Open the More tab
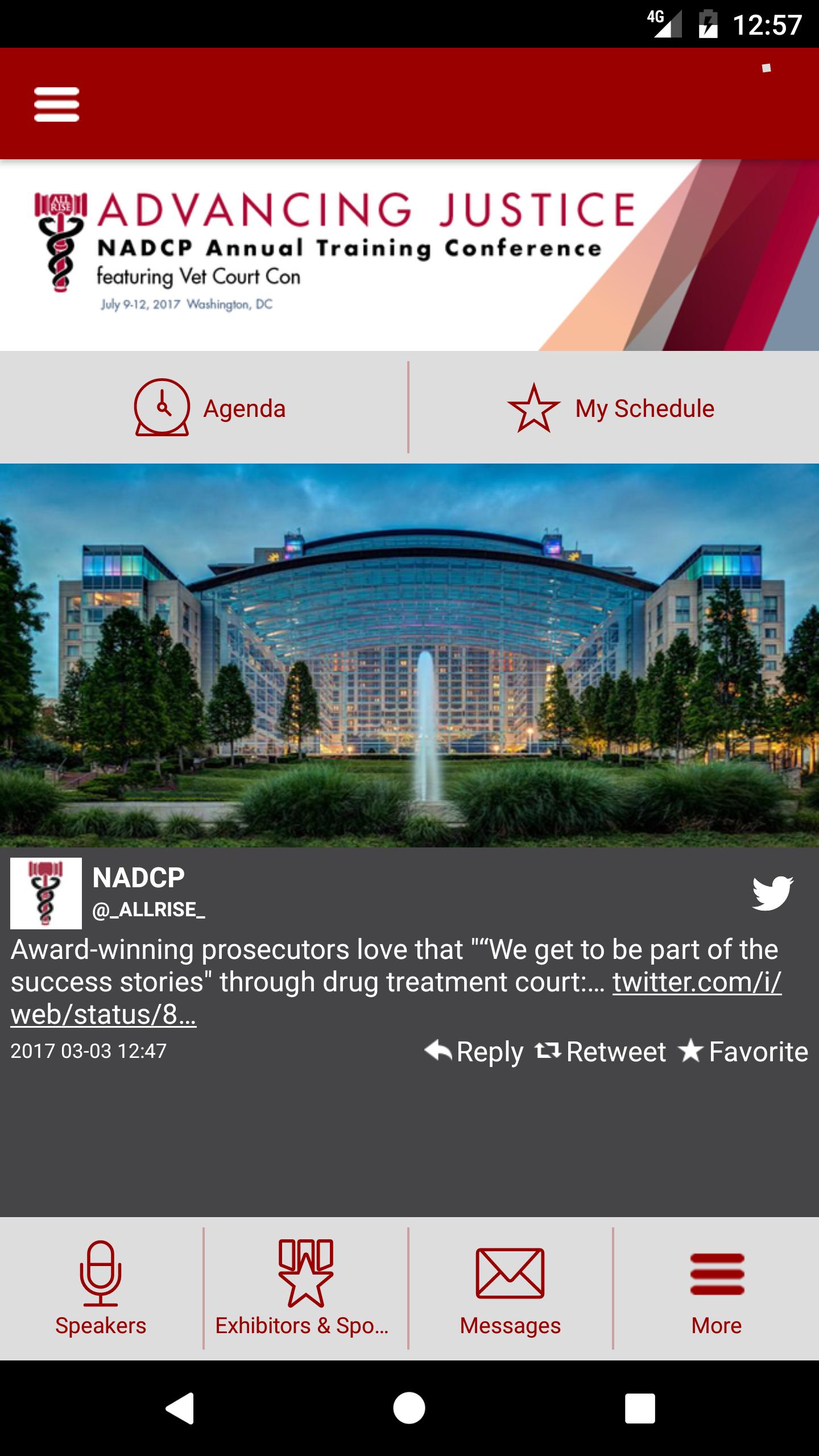Viewport: 819px width, 1456px height. (x=716, y=1288)
